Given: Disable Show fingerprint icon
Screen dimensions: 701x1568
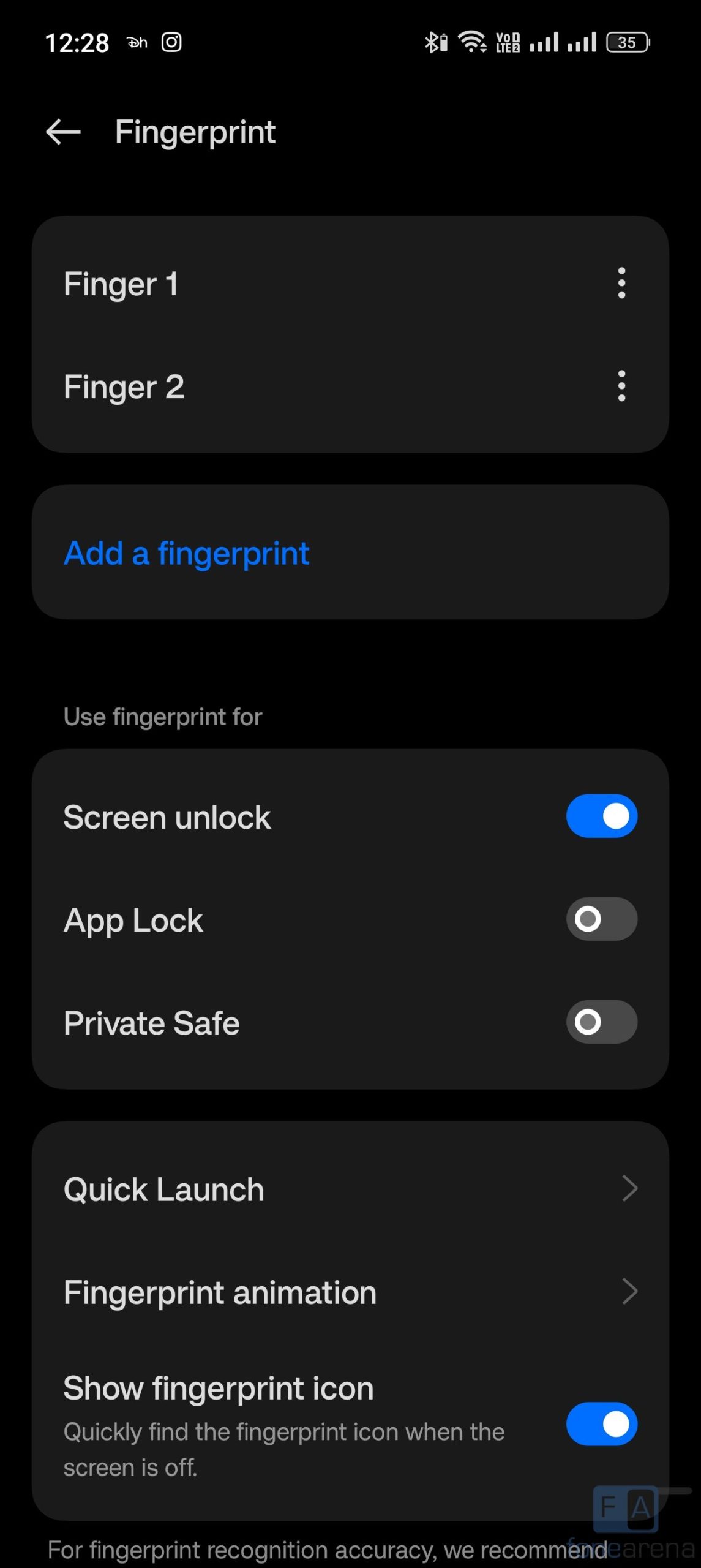Looking at the screenshot, I should [x=601, y=1424].
